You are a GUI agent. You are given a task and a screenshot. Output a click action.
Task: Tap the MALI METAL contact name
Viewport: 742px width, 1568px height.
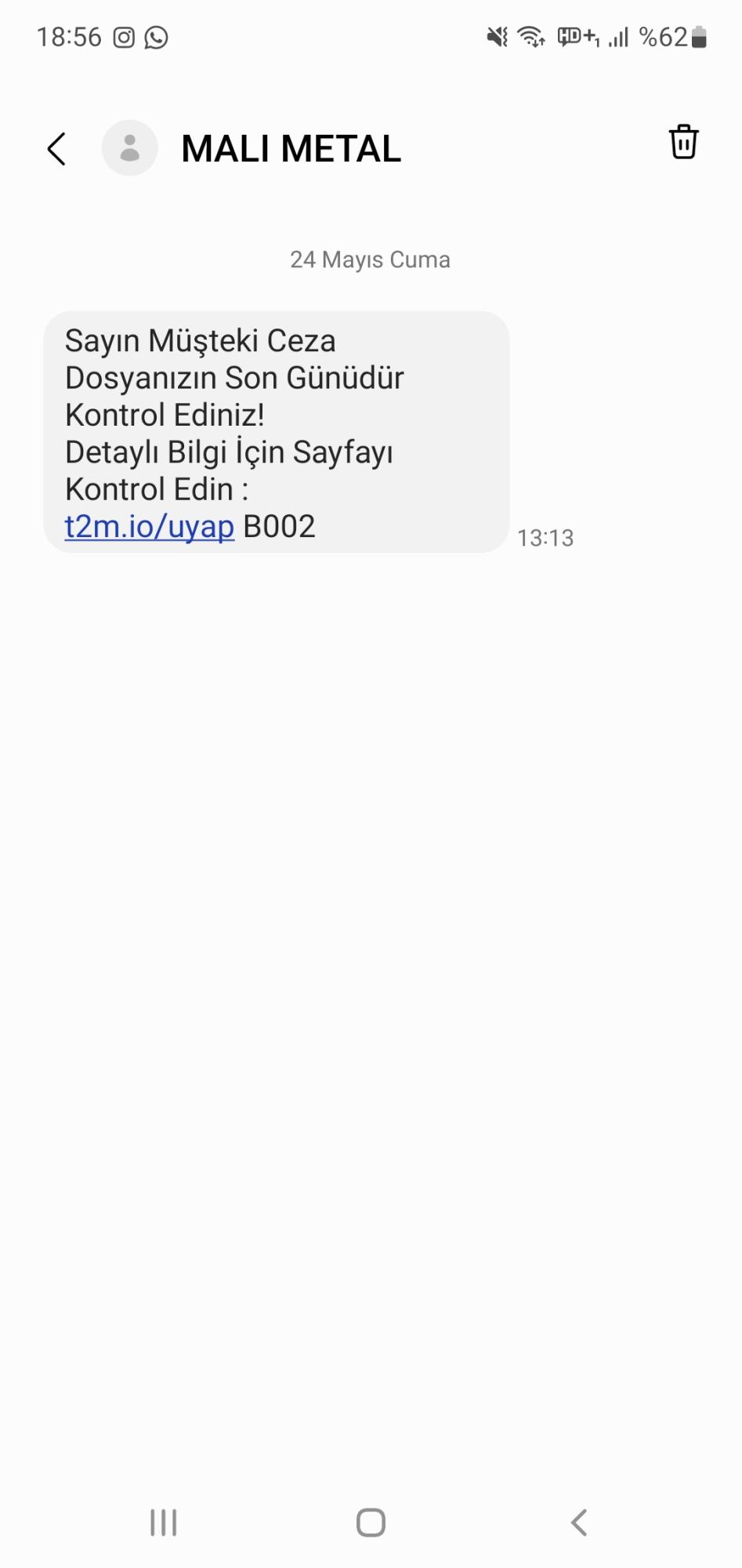point(291,148)
